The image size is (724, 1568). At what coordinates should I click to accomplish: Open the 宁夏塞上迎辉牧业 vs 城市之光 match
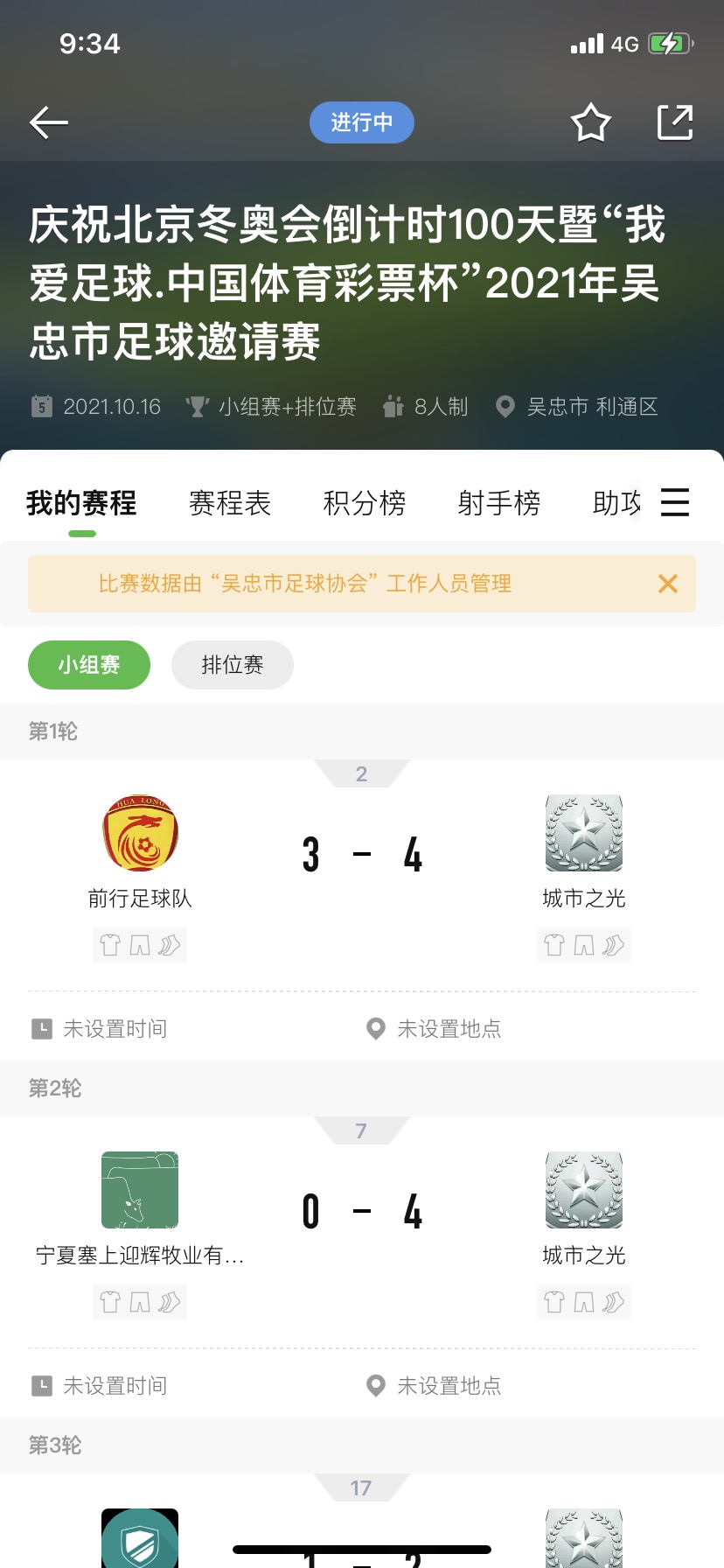click(x=362, y=1212)
